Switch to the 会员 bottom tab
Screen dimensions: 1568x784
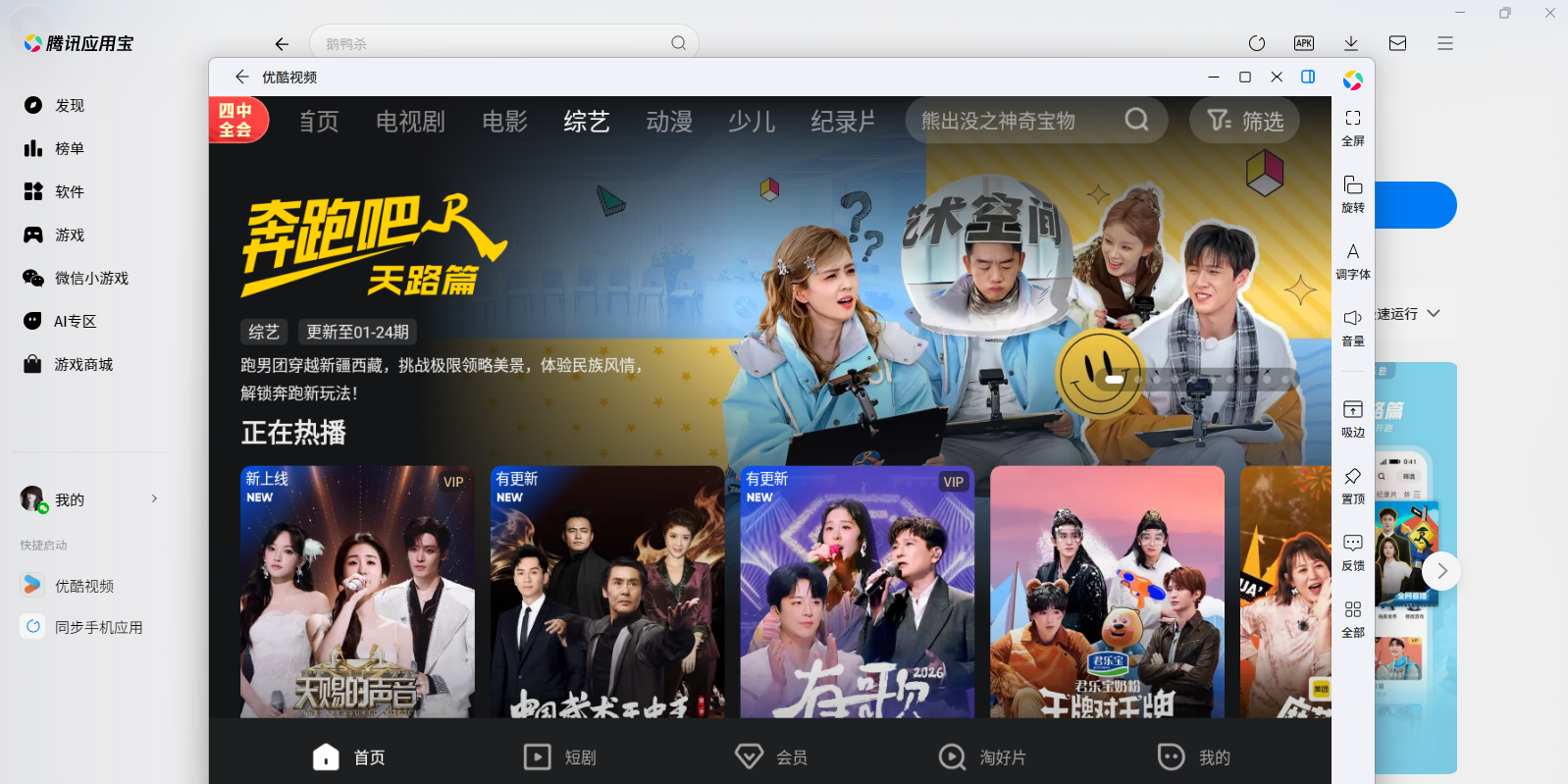(x=772, y=757)
